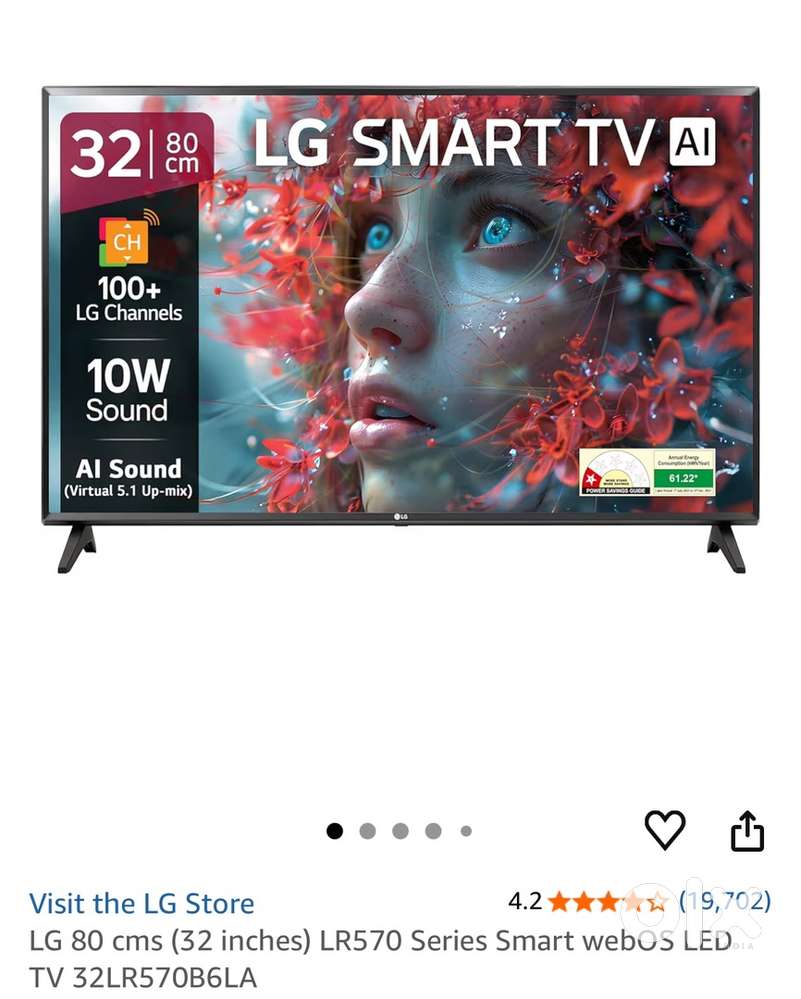
Task: Open the LG Smart TV product image
Action: tap(400, 330)
